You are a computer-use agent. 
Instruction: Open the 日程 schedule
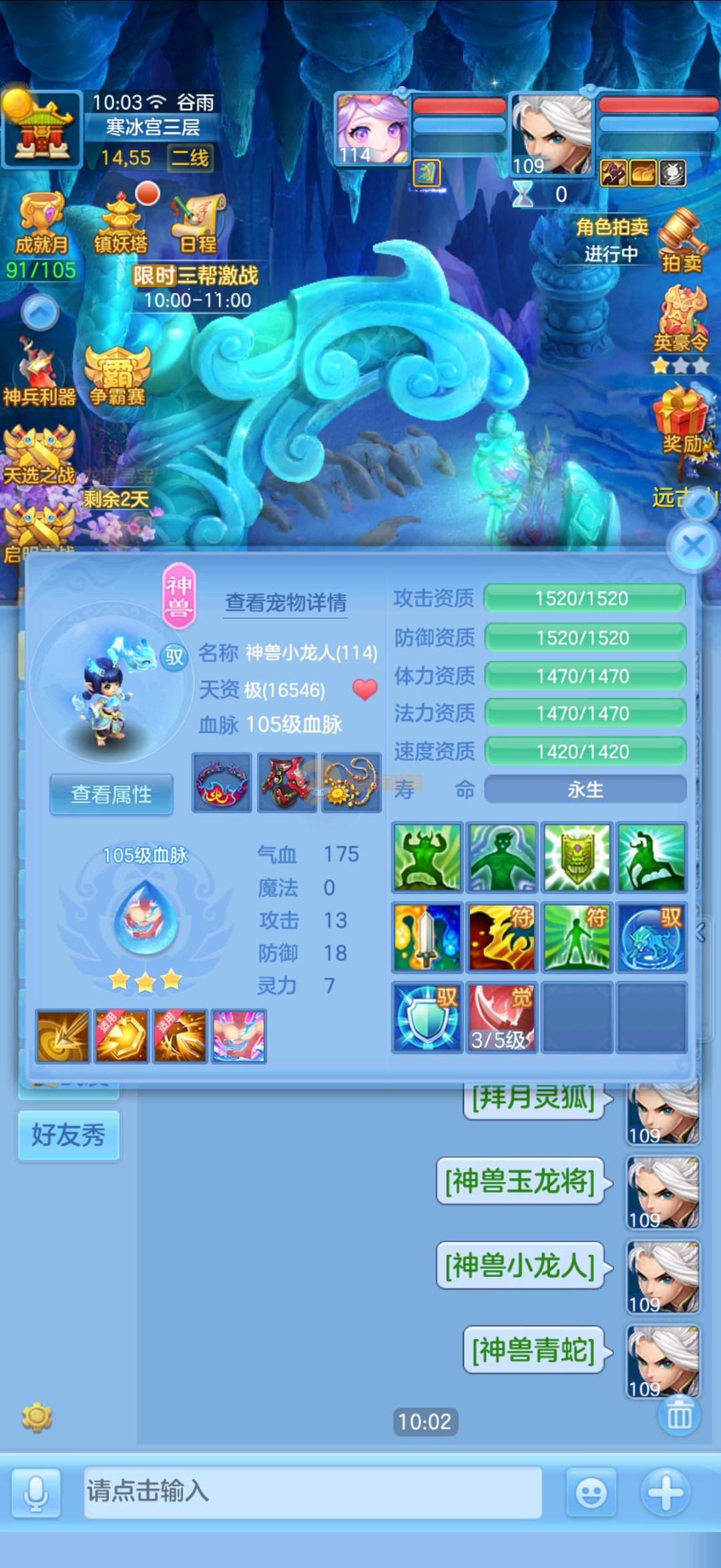(x=198, y=225)
